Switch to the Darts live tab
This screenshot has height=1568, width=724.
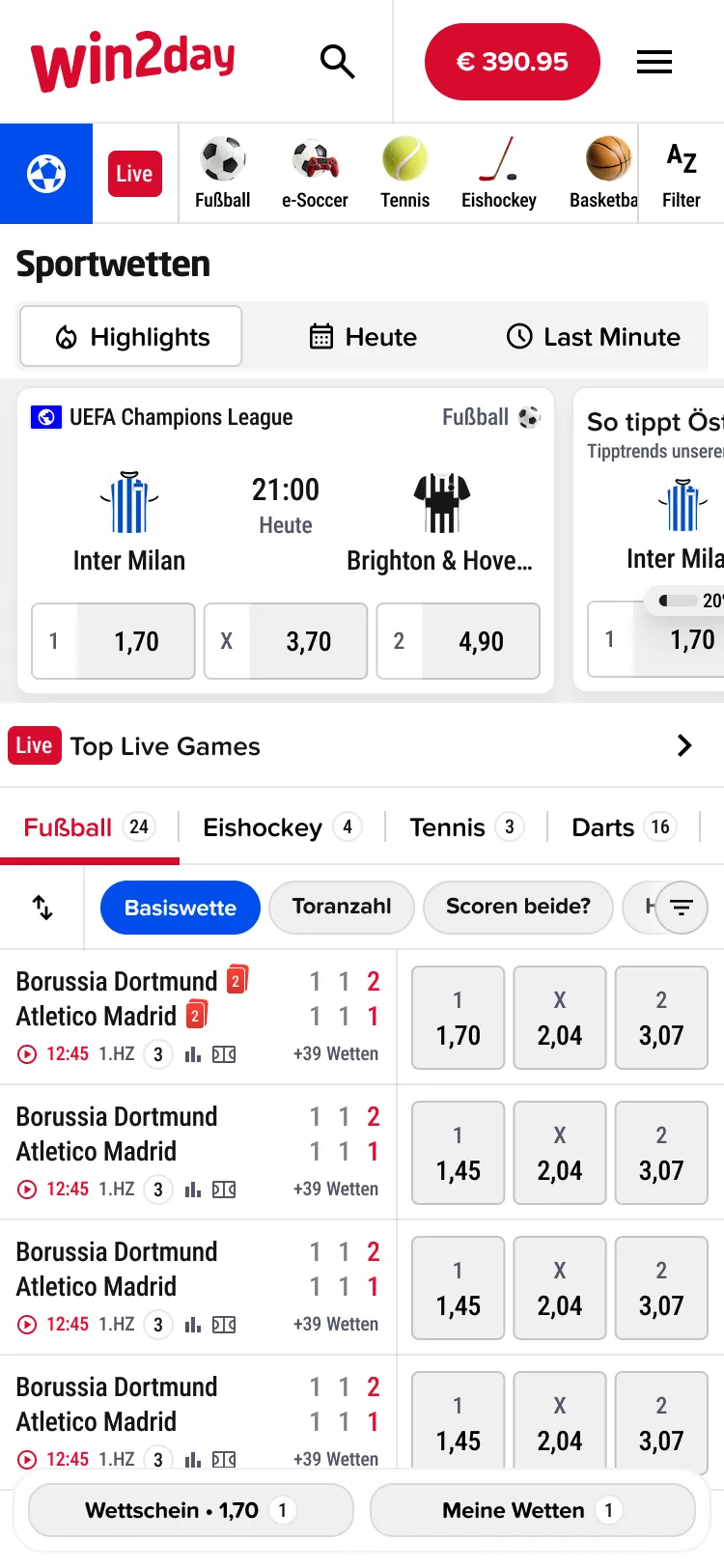(624, 827)
